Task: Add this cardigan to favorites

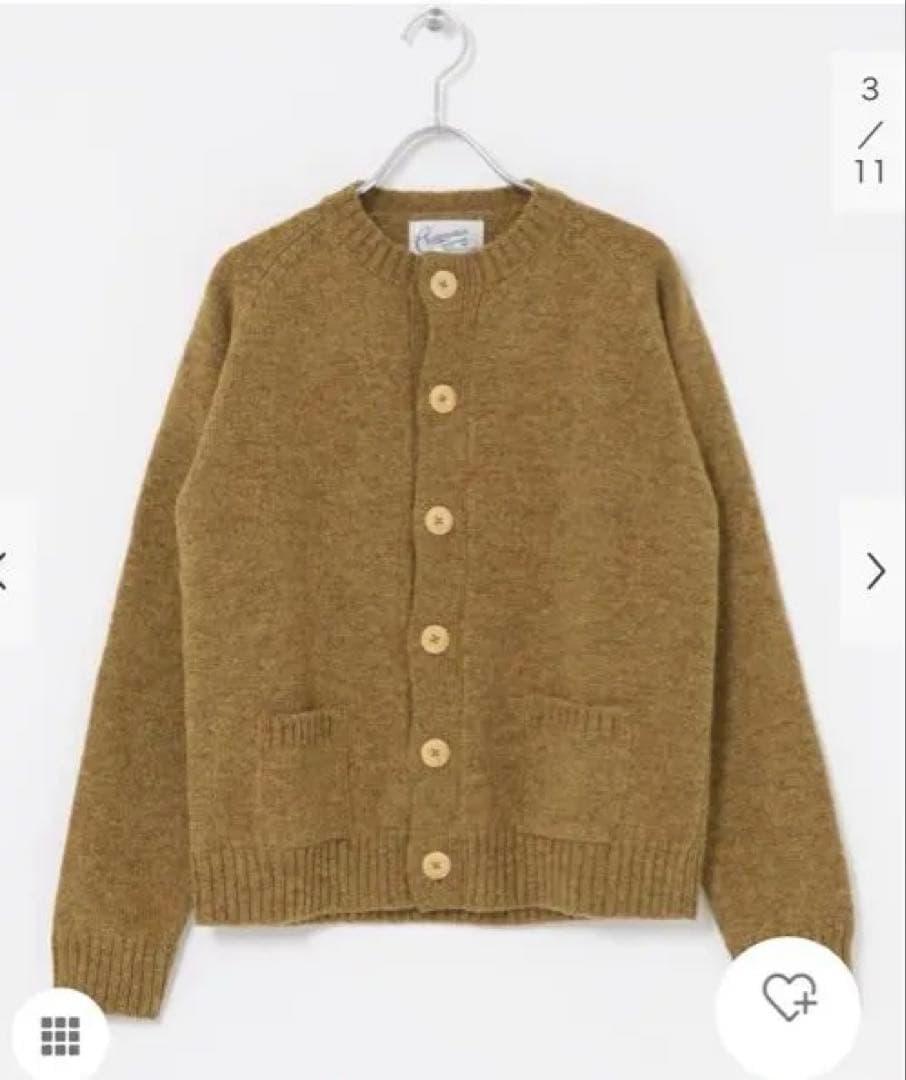Action: (789, 998)
